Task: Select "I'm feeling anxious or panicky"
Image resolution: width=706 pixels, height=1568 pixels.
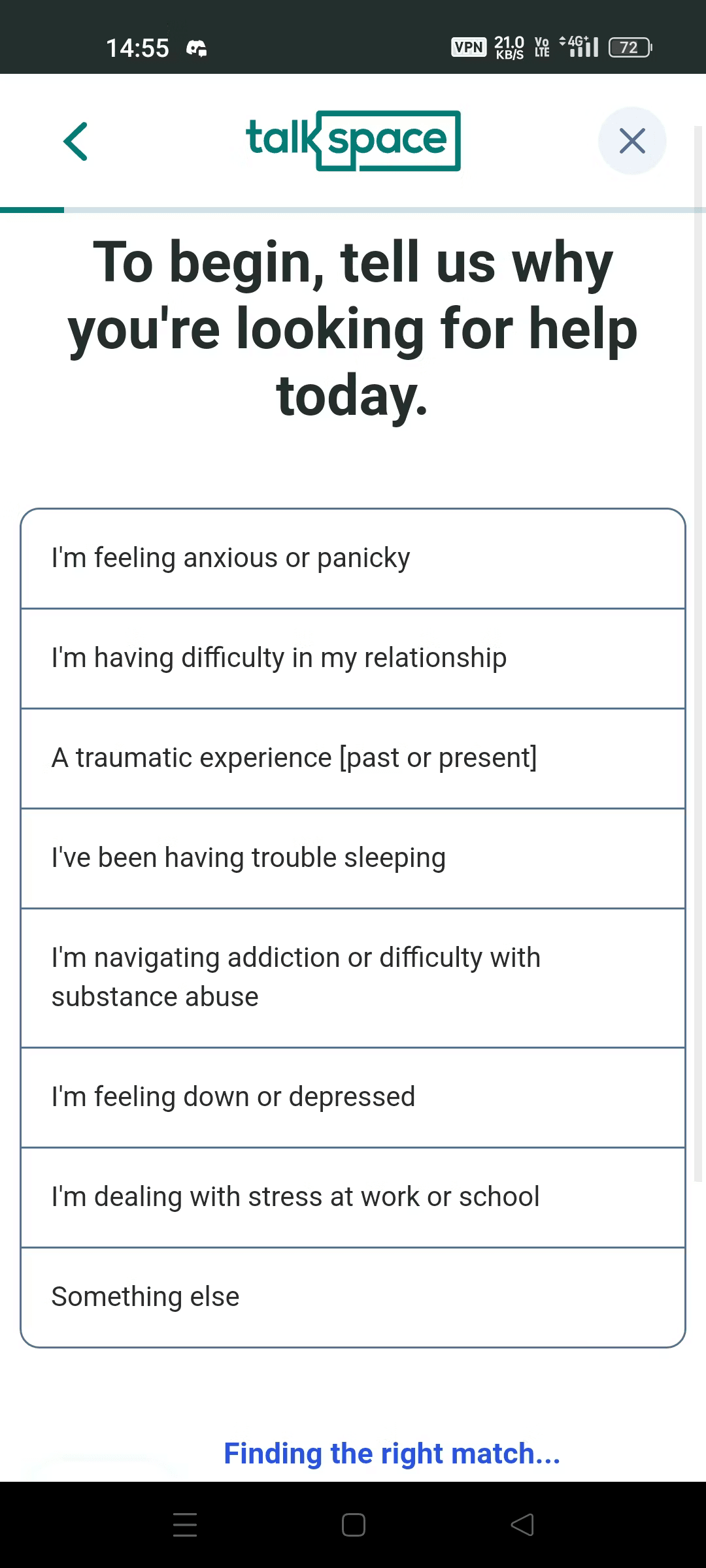Action: 353,559
